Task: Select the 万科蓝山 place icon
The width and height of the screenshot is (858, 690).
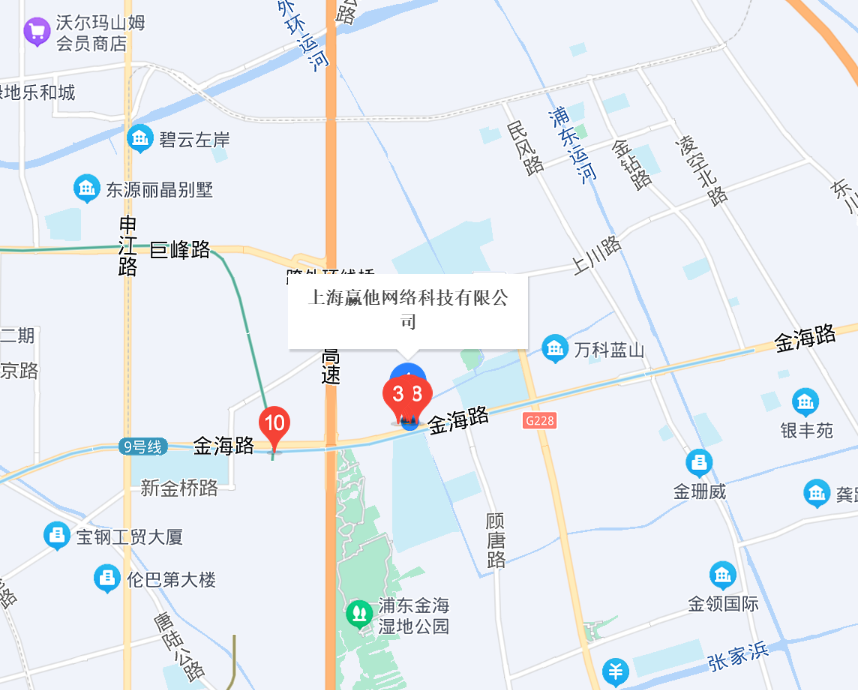Action: coord(554,348)
